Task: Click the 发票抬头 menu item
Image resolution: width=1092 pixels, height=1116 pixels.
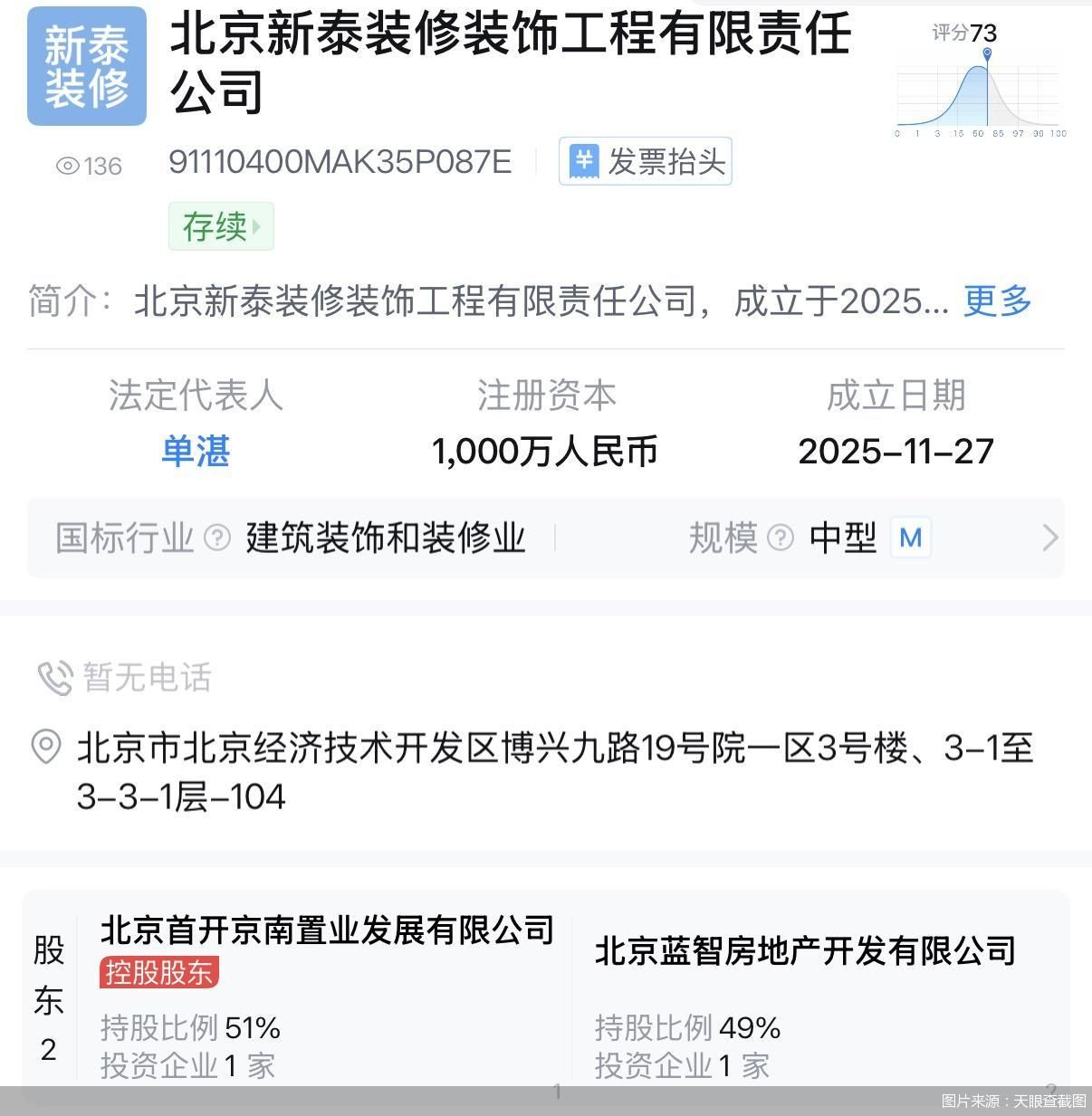Action: [645, 161]
